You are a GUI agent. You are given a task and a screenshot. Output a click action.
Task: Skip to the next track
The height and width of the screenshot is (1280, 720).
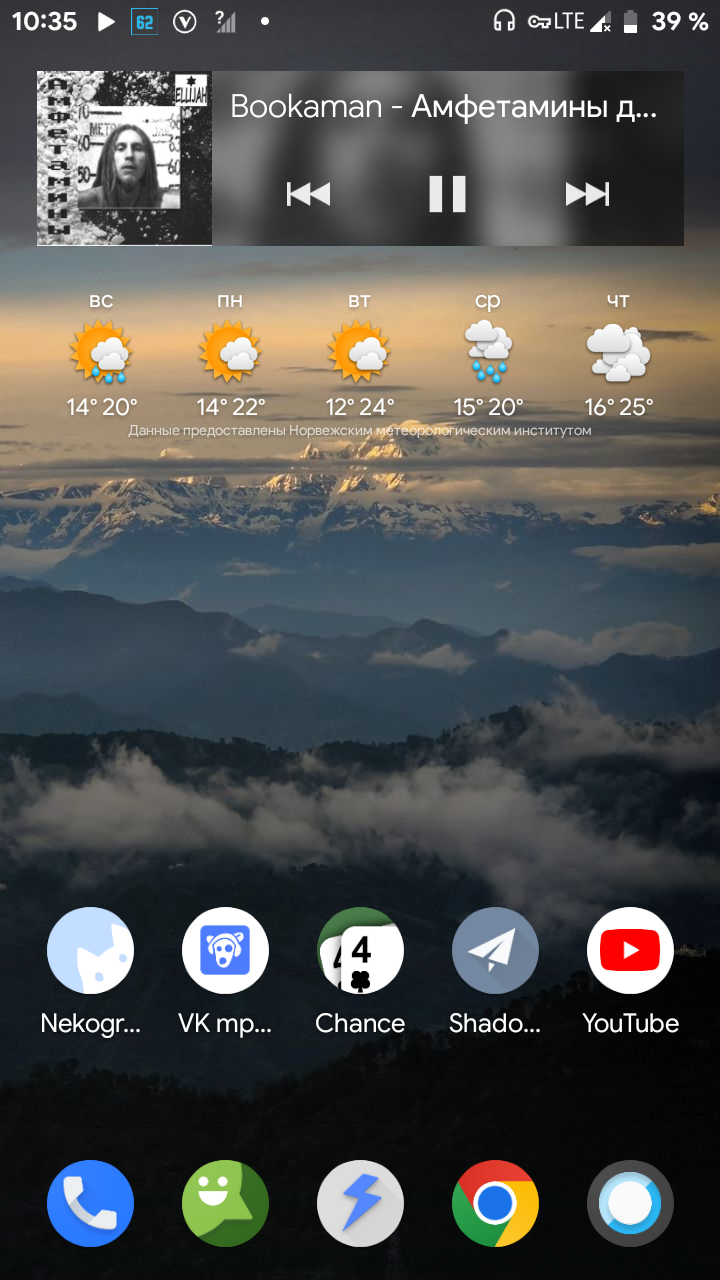587,193
